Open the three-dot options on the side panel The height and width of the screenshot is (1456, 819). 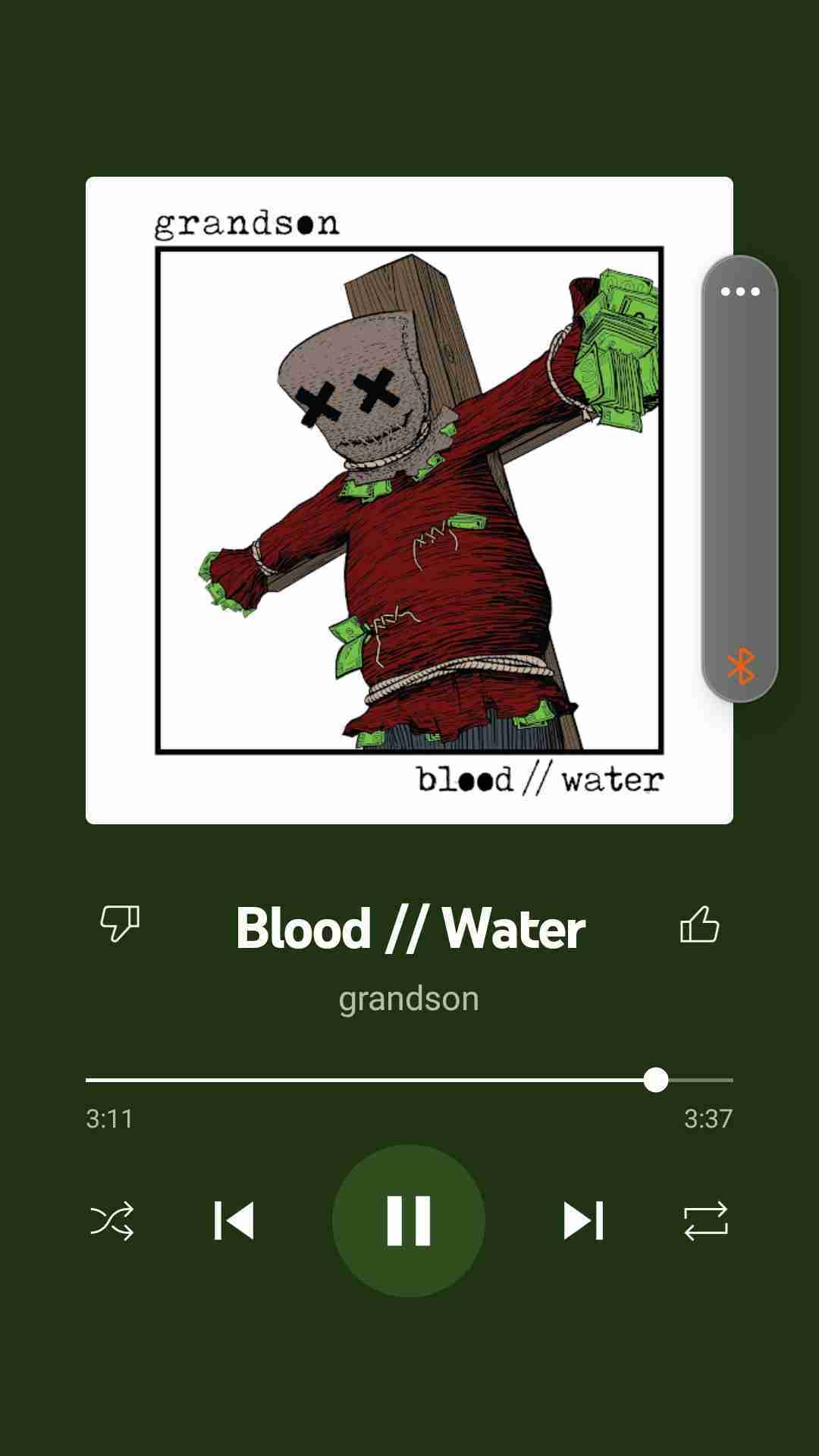click(x=740, y=291)
